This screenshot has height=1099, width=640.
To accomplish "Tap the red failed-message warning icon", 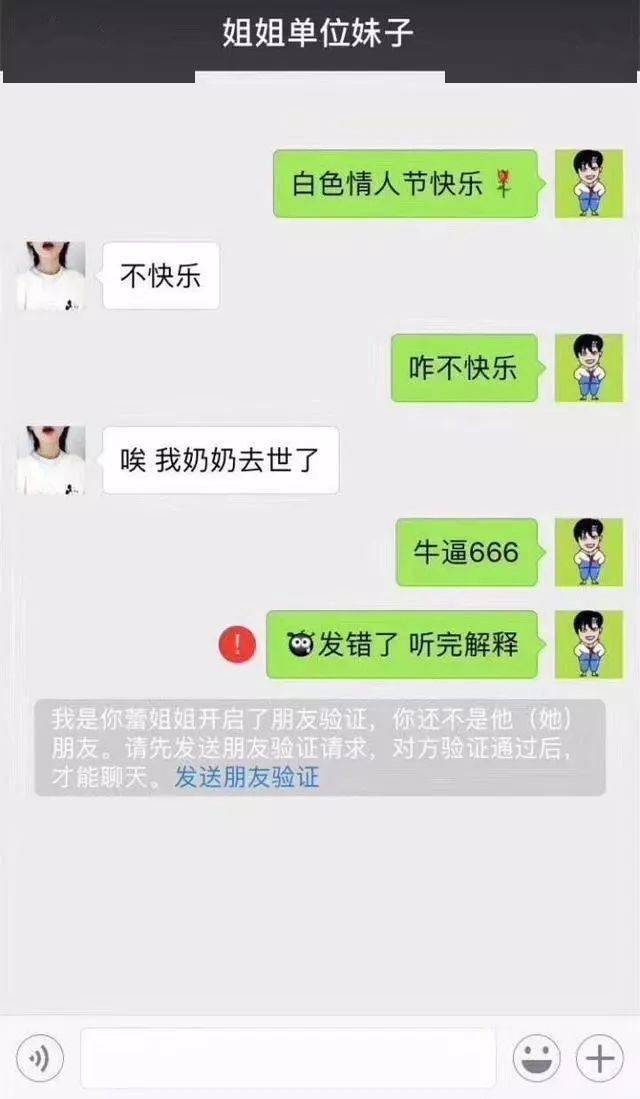I will pos(237,645).
